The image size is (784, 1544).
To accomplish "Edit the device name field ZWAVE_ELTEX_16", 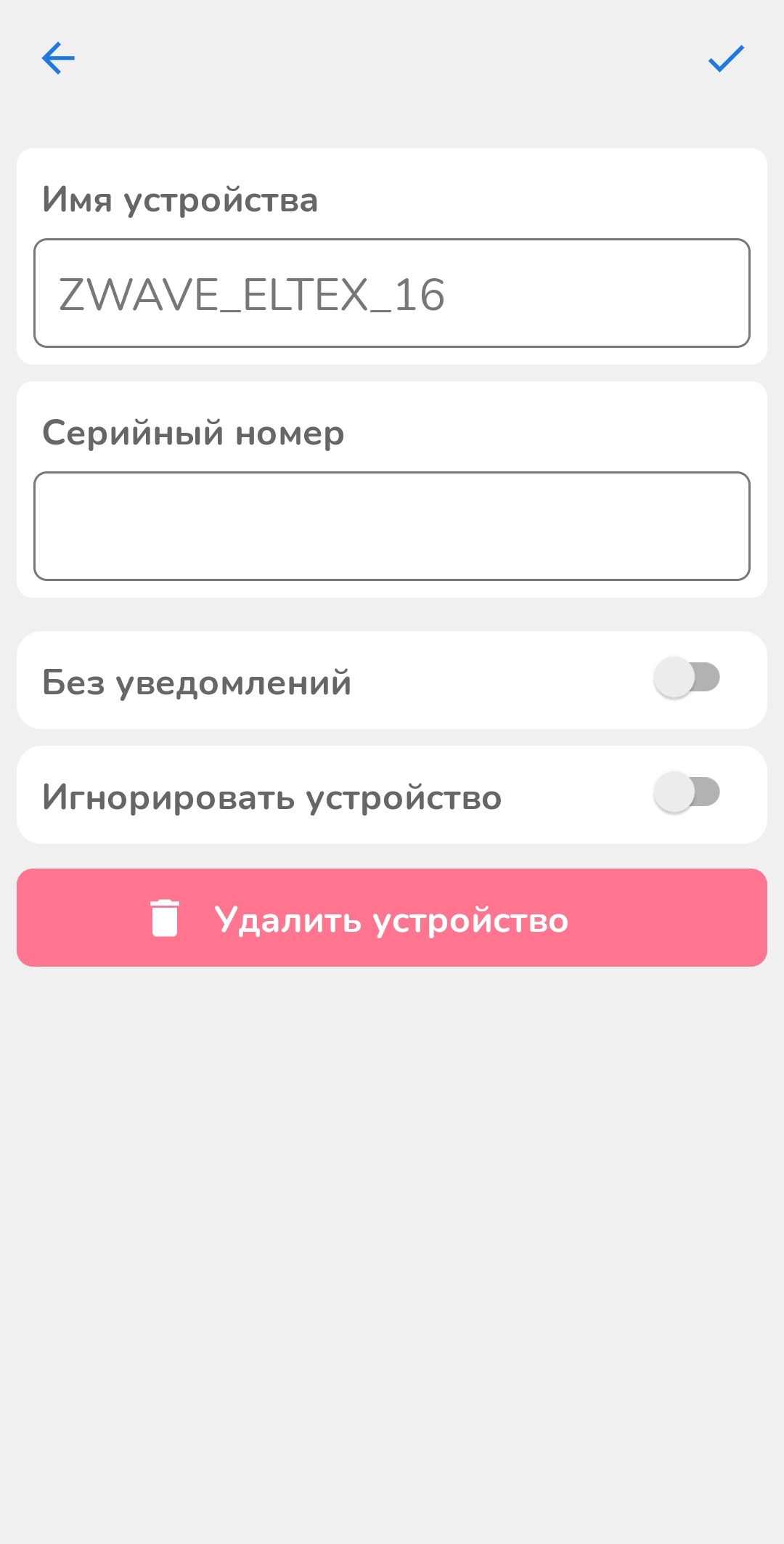I will point(392,293).
